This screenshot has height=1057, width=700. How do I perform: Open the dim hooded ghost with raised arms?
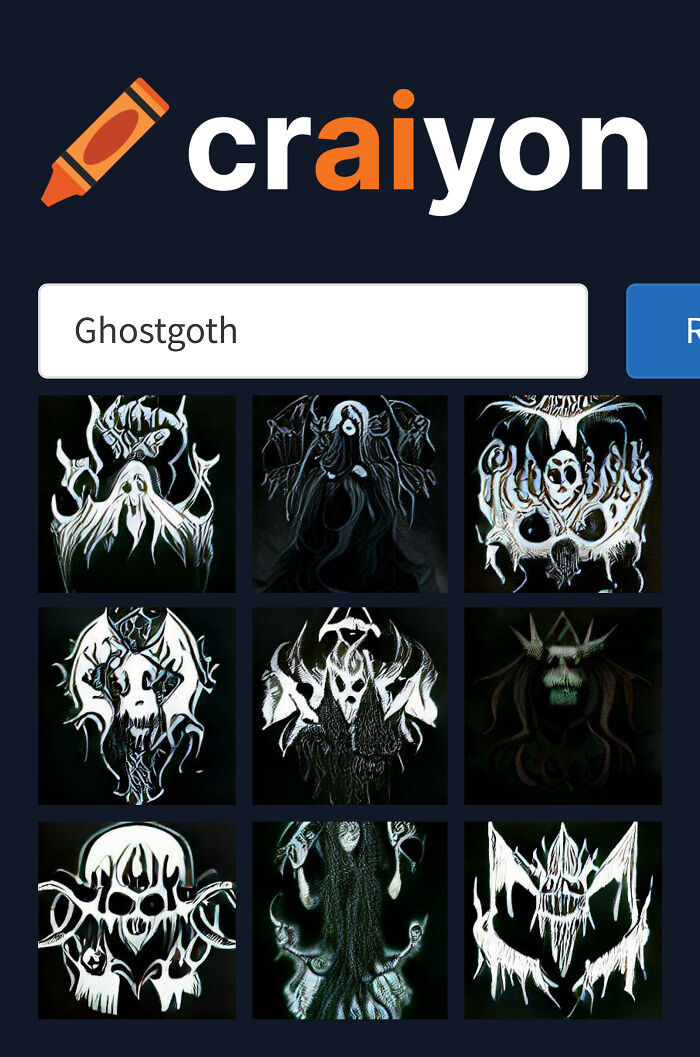tap(349, 493)
